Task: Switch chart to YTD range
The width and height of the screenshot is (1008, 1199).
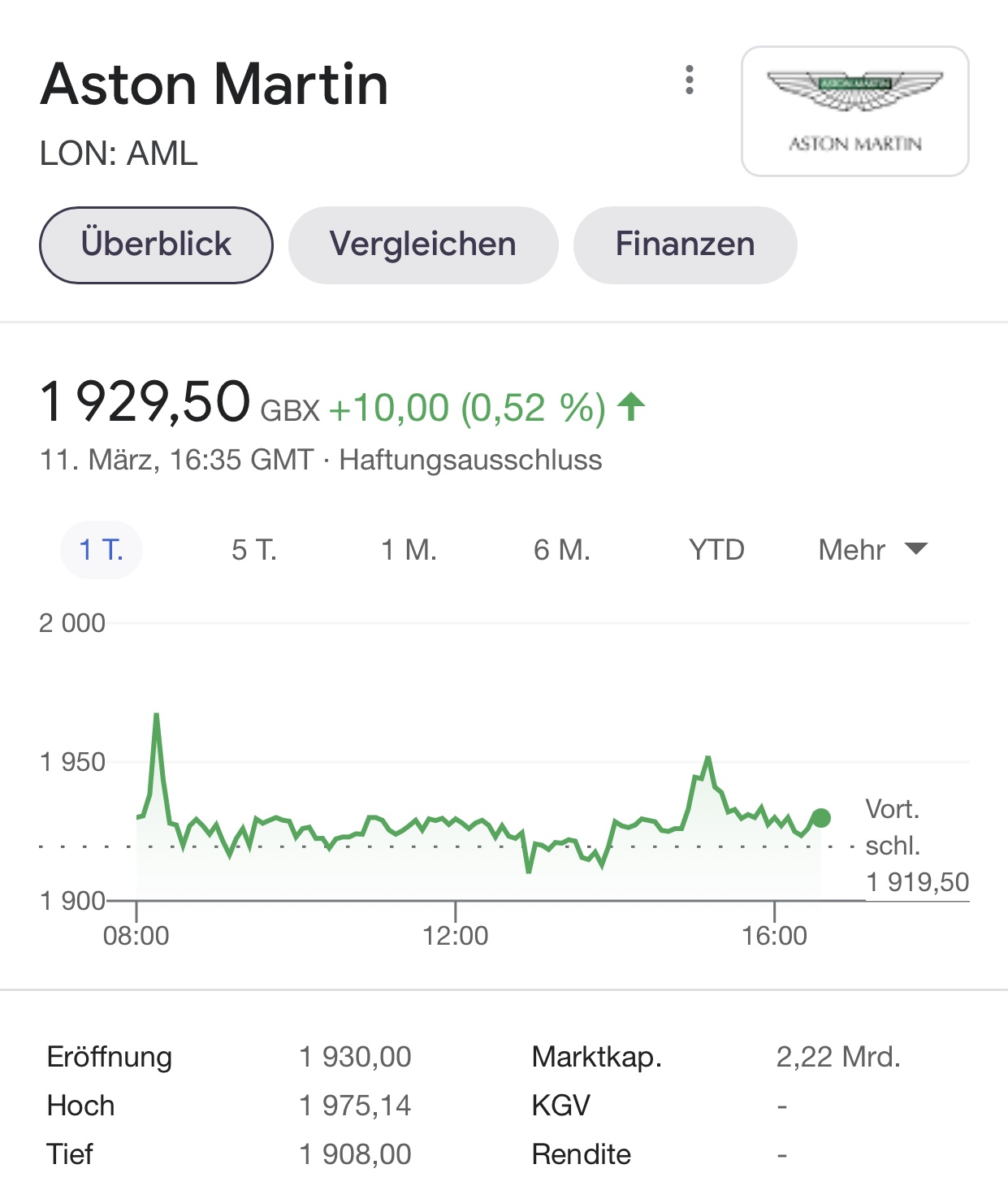Action: [716, 550]
